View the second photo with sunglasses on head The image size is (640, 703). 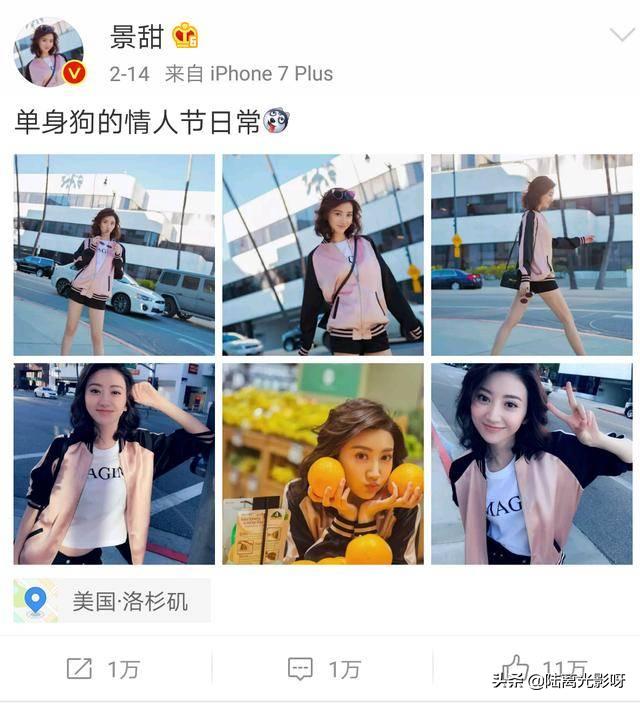coord(322,255)
